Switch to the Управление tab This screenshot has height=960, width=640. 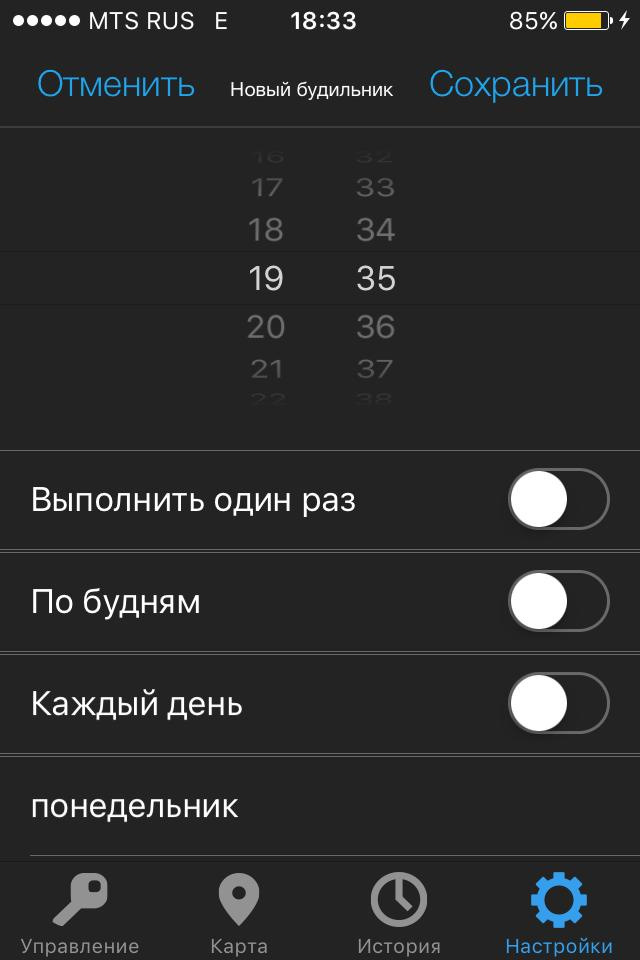80,912
